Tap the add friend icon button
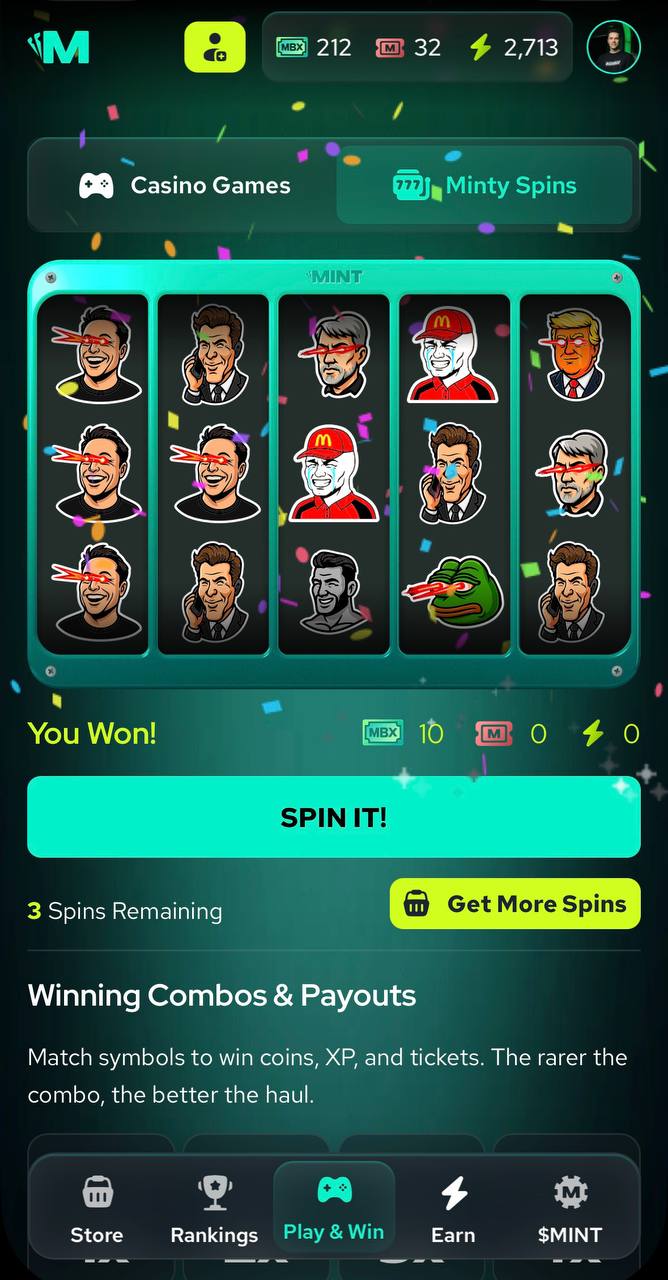 click(x=214, y=47)
